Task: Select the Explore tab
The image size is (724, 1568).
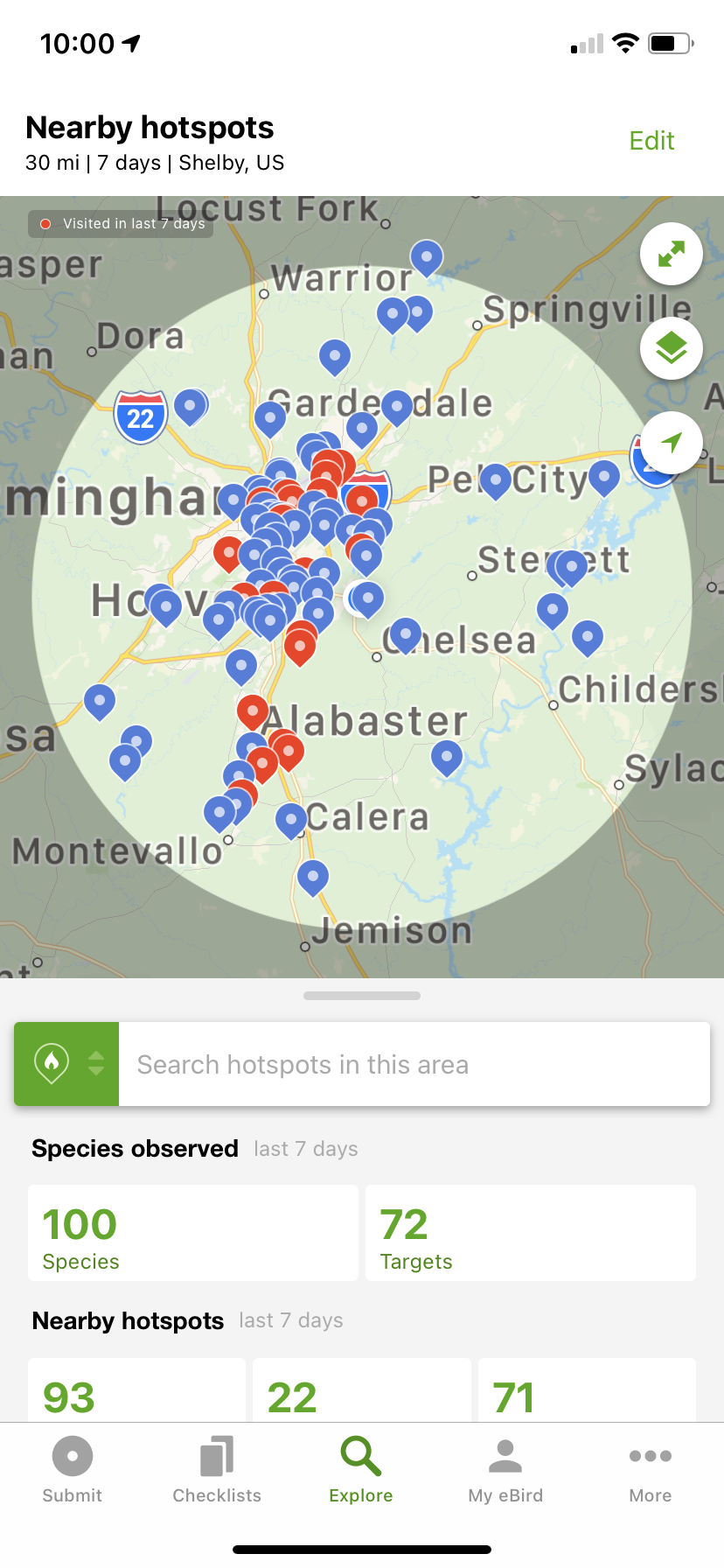Action: coord(361,1470)
